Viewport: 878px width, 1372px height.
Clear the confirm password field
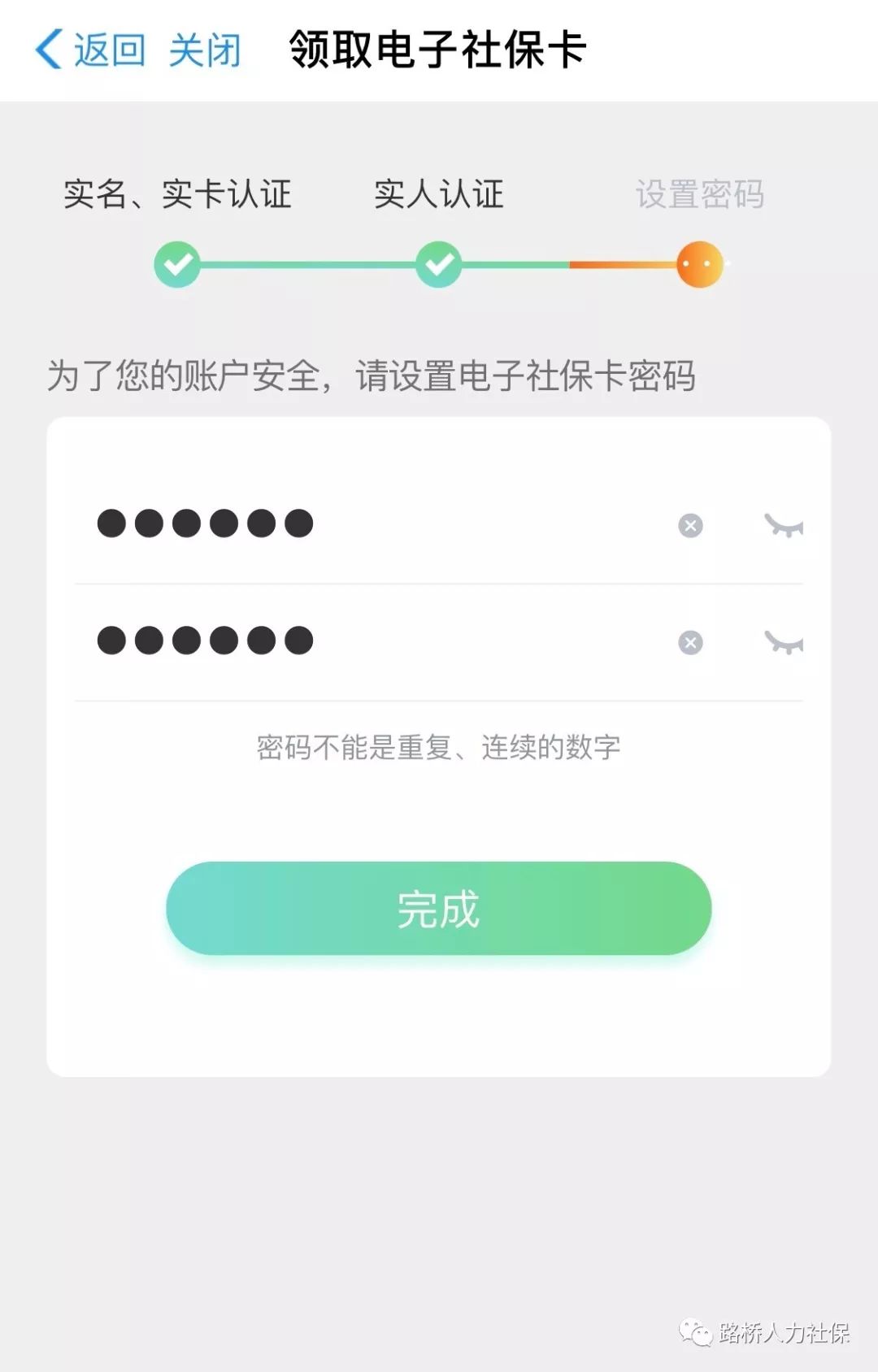click(x=690, y=643)
